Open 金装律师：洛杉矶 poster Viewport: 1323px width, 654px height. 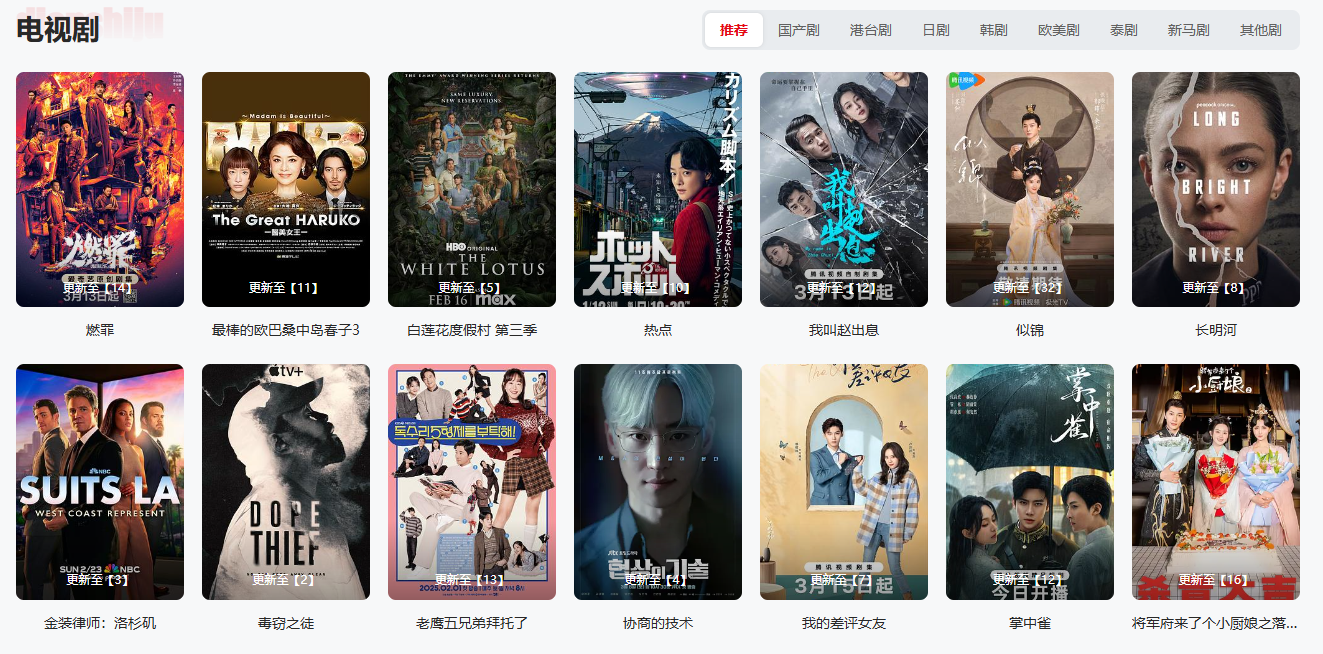(x=100, y=481)
